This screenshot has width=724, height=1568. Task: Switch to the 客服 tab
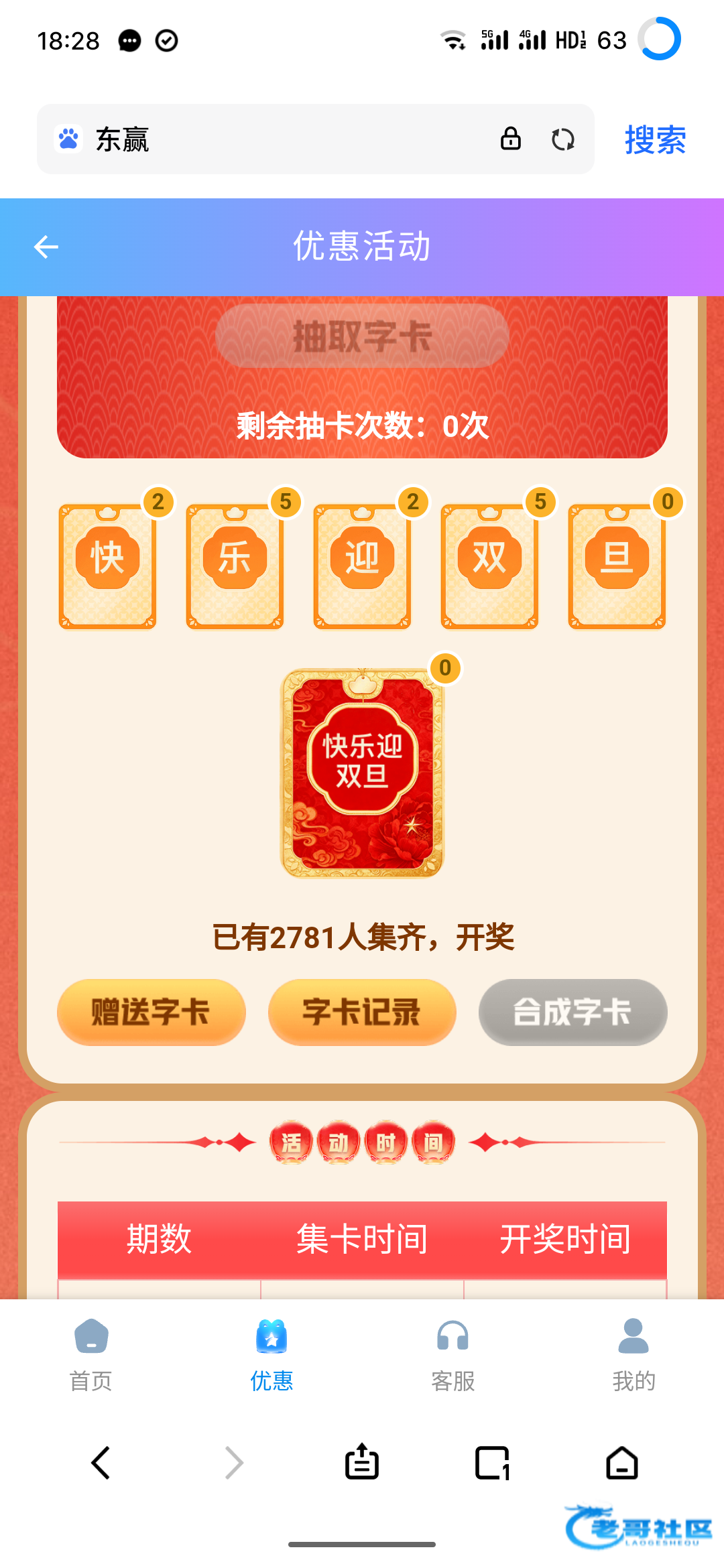tap(452, 1354)
